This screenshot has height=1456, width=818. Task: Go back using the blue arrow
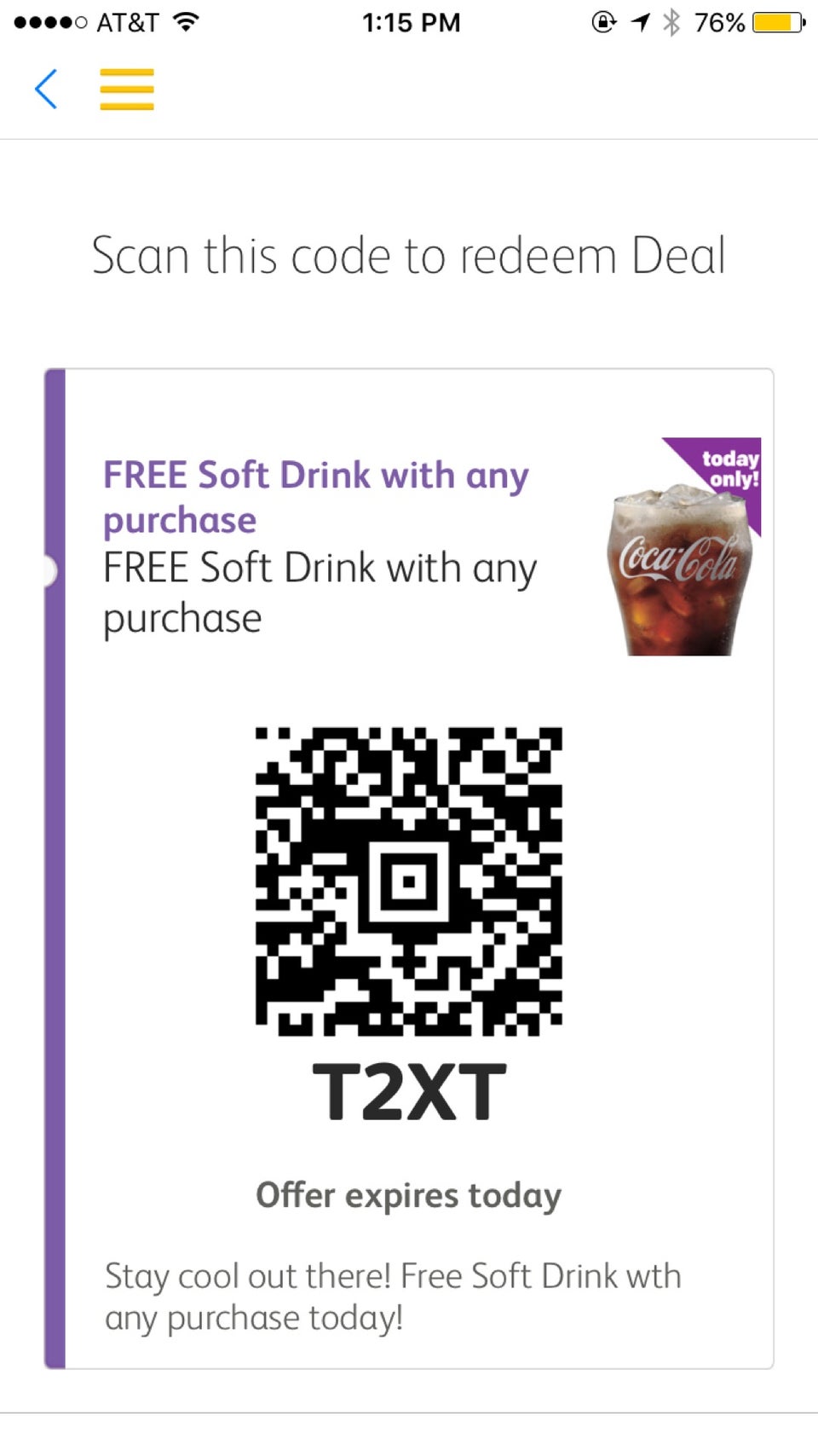pyautogui.click(x=46, y=90)
